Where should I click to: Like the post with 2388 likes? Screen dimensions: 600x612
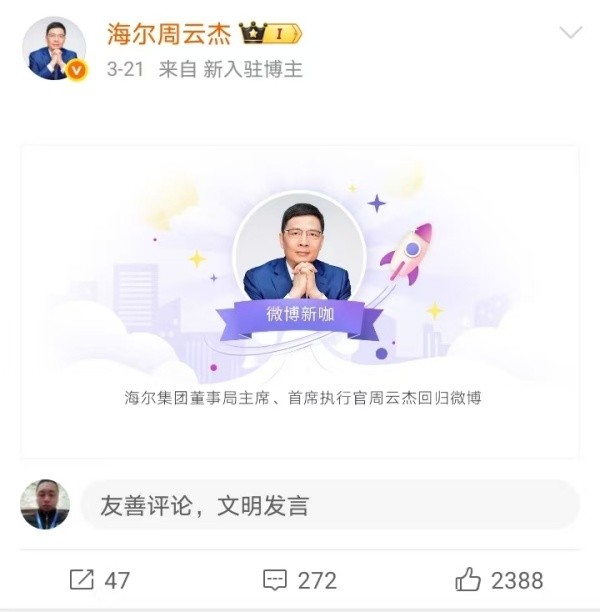(499, 580)
